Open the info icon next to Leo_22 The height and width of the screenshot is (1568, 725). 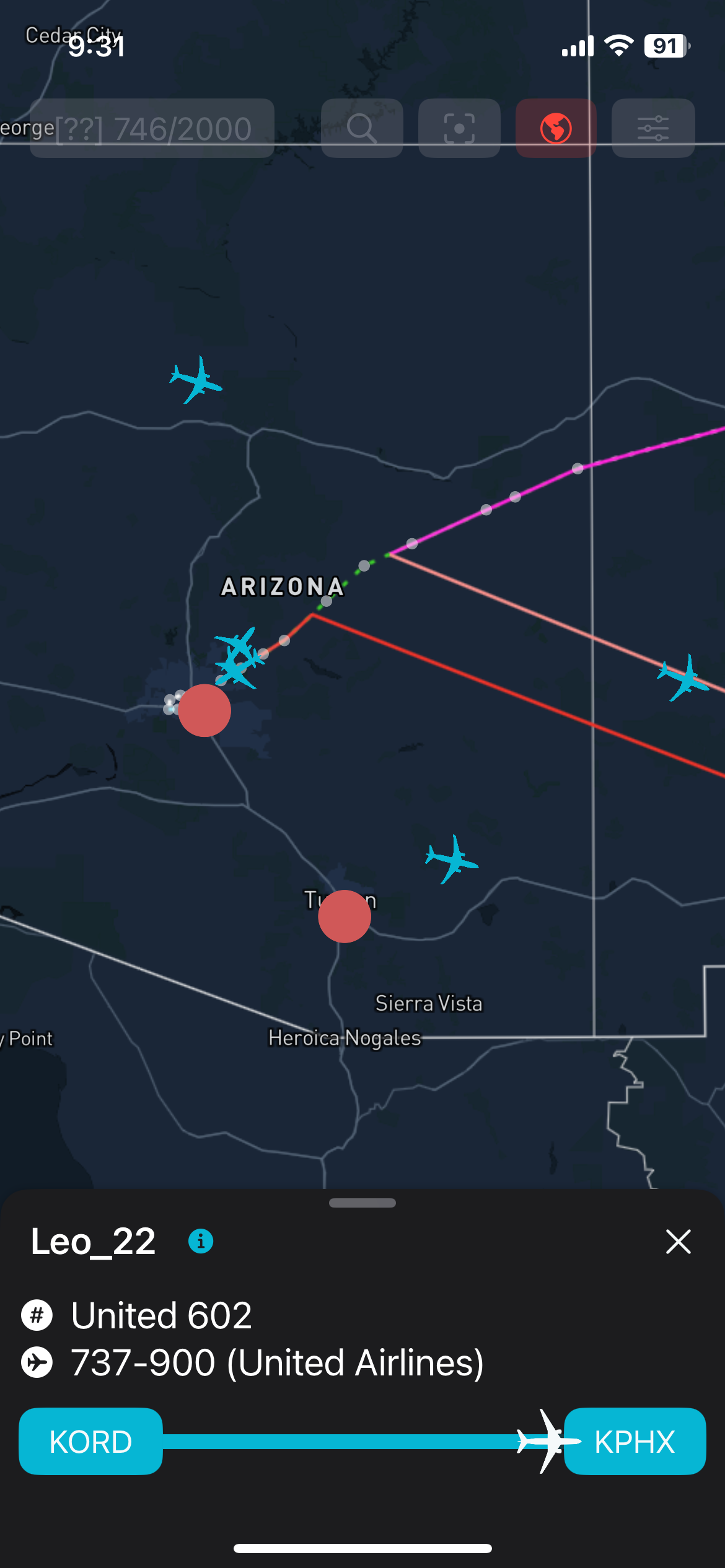(201, 1241)
